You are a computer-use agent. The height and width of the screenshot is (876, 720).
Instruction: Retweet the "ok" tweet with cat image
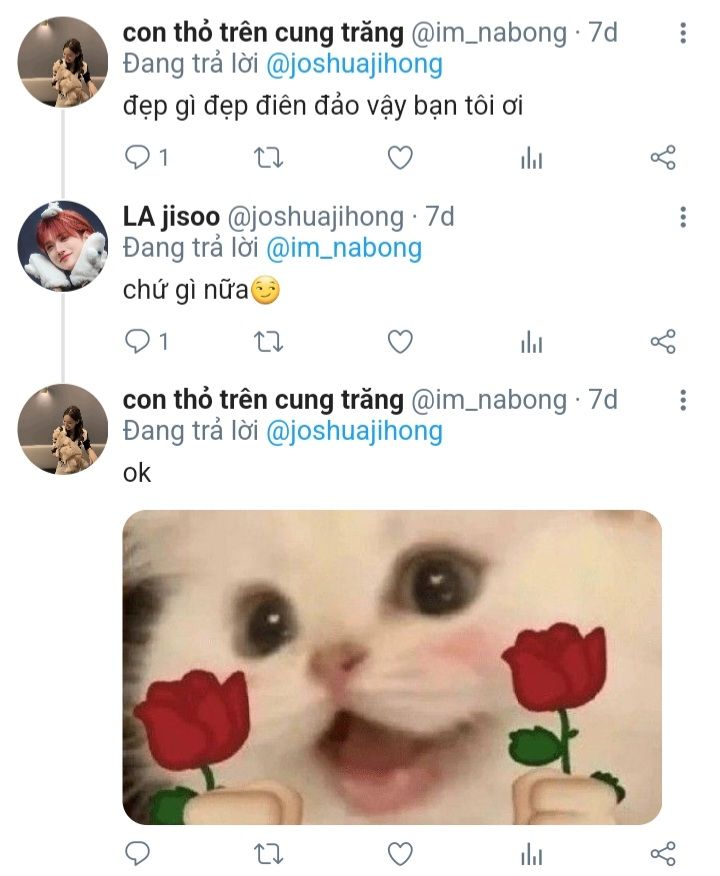point(269,853)
